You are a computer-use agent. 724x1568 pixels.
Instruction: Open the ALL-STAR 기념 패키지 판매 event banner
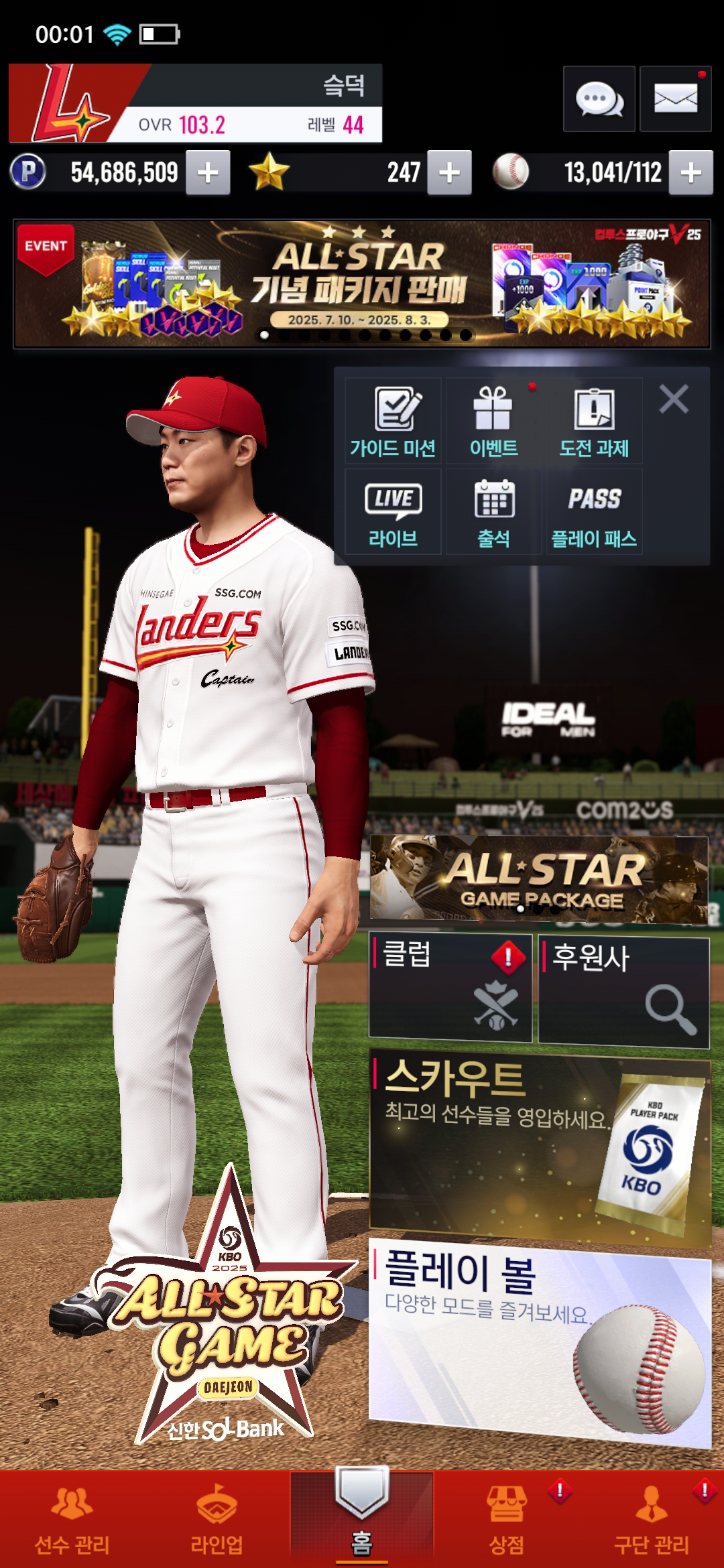(x=362, y=284)
